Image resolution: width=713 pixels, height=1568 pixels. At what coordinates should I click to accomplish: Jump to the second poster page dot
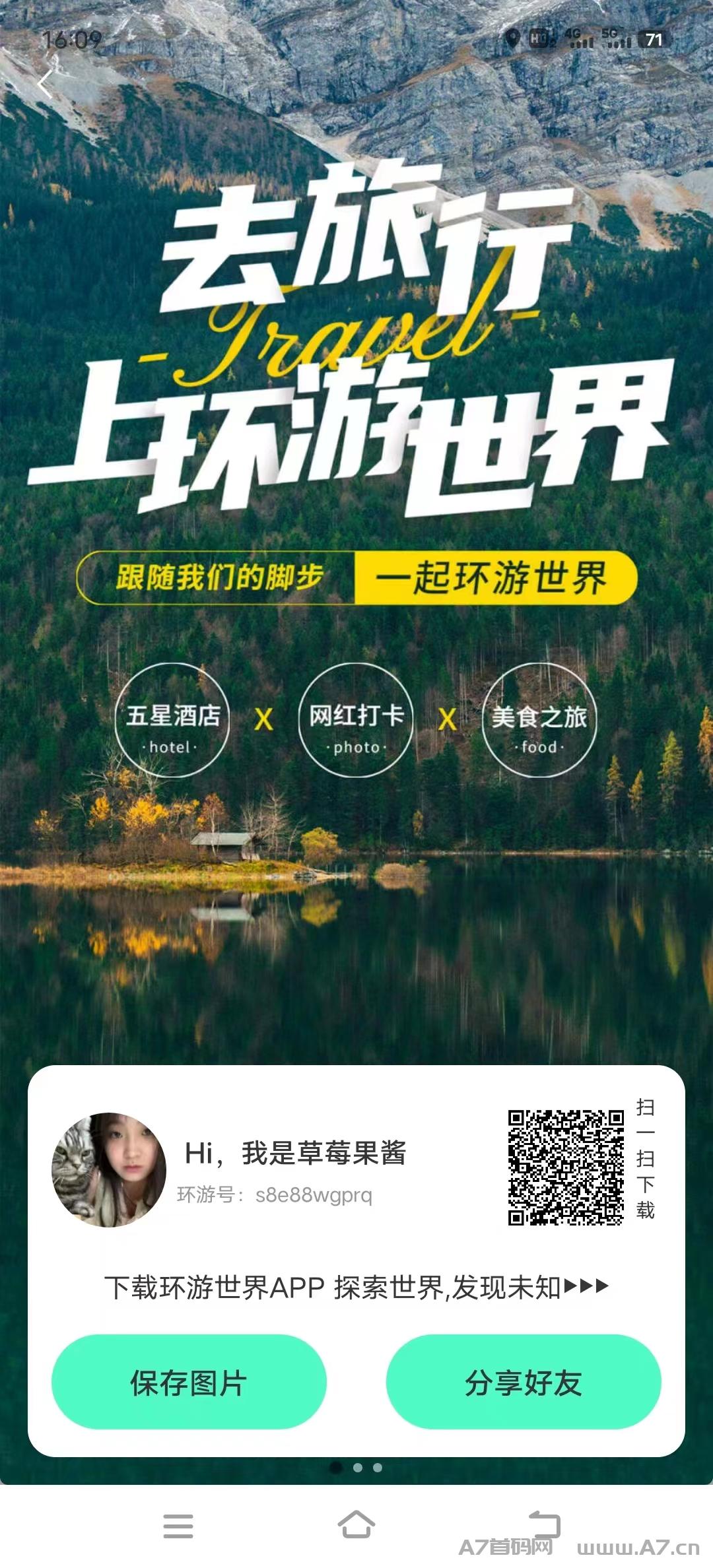pos(358,1468)
